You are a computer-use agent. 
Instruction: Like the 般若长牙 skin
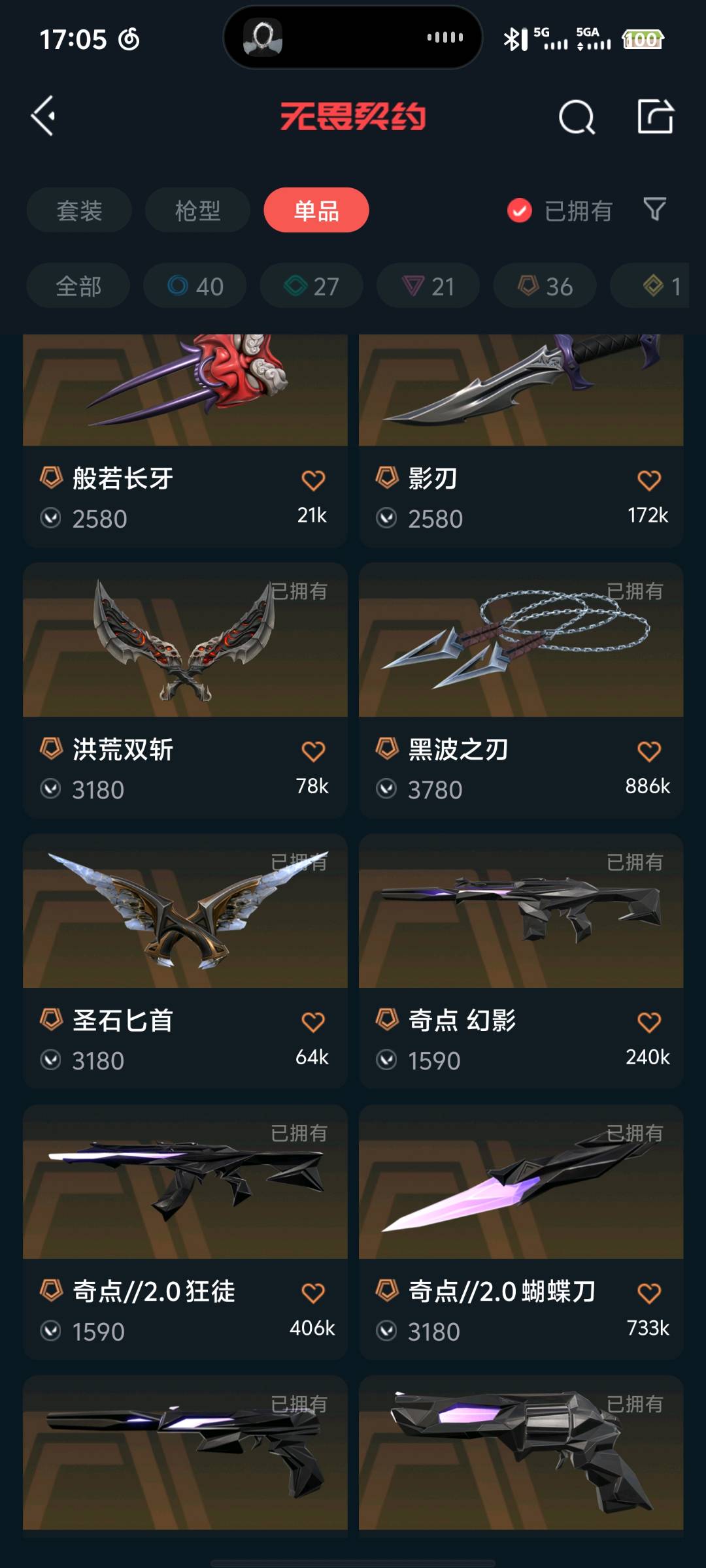tap(313, 480)
